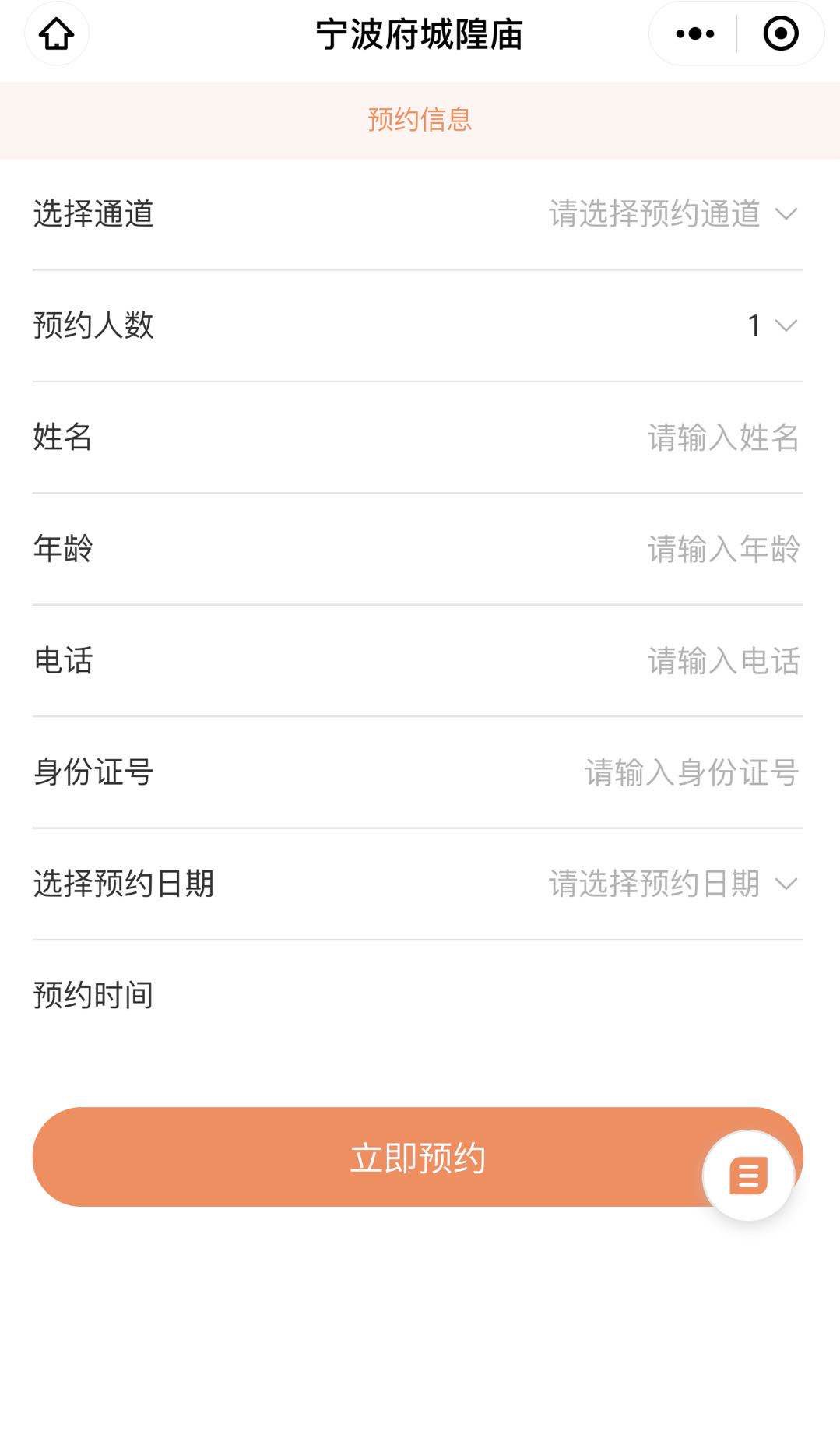Focus the 身份证号 ID number field
Viewport: 840px width, 1445px height.
[691, 772]
